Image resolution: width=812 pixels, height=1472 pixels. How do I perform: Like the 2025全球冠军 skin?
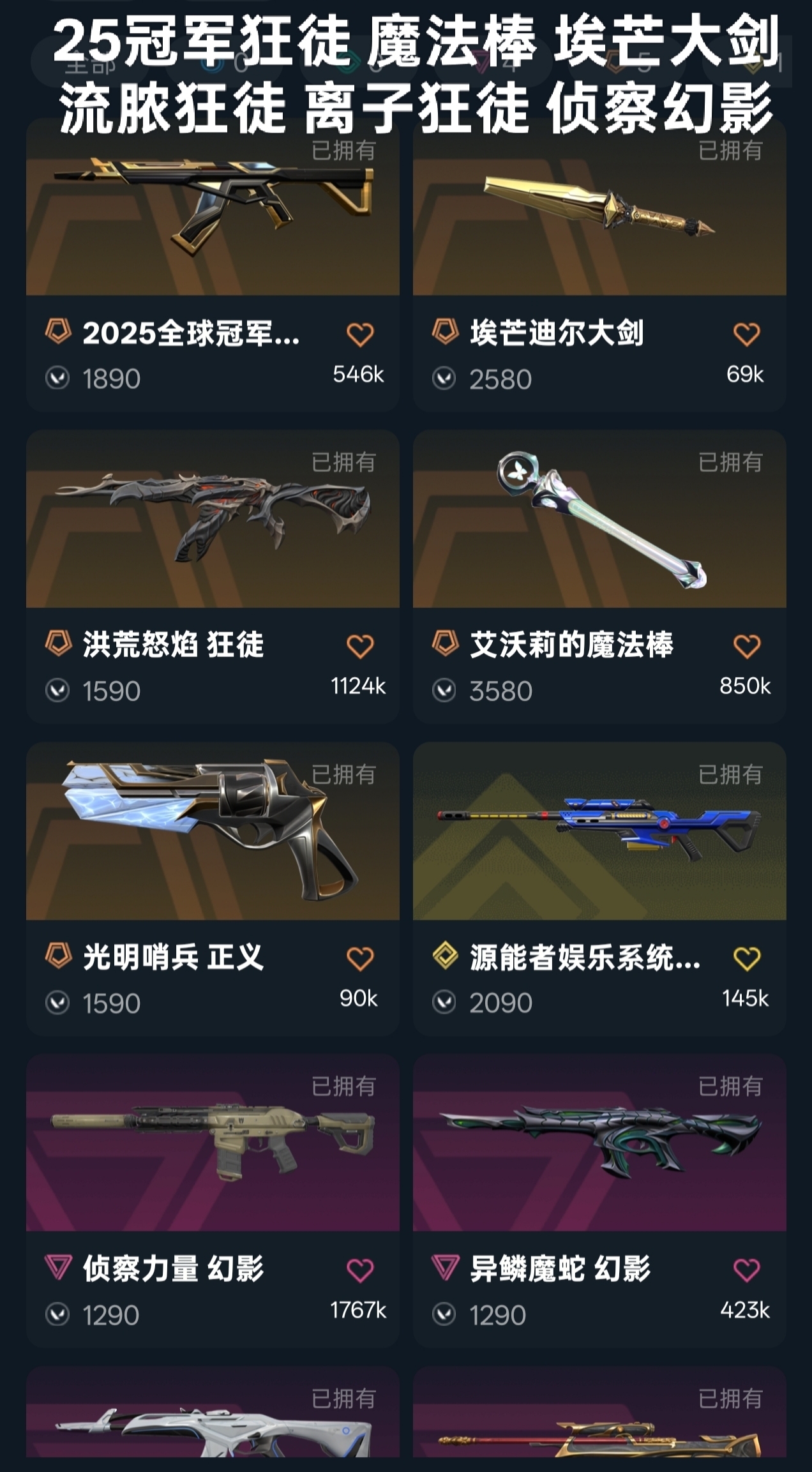click(x=359, y=334)
